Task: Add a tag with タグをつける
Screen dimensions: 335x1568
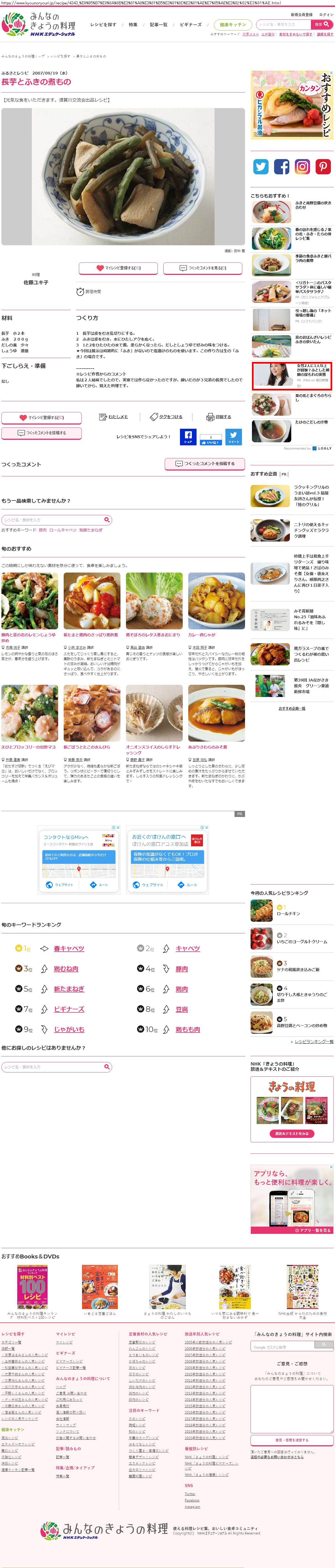Action: [167, 417]
